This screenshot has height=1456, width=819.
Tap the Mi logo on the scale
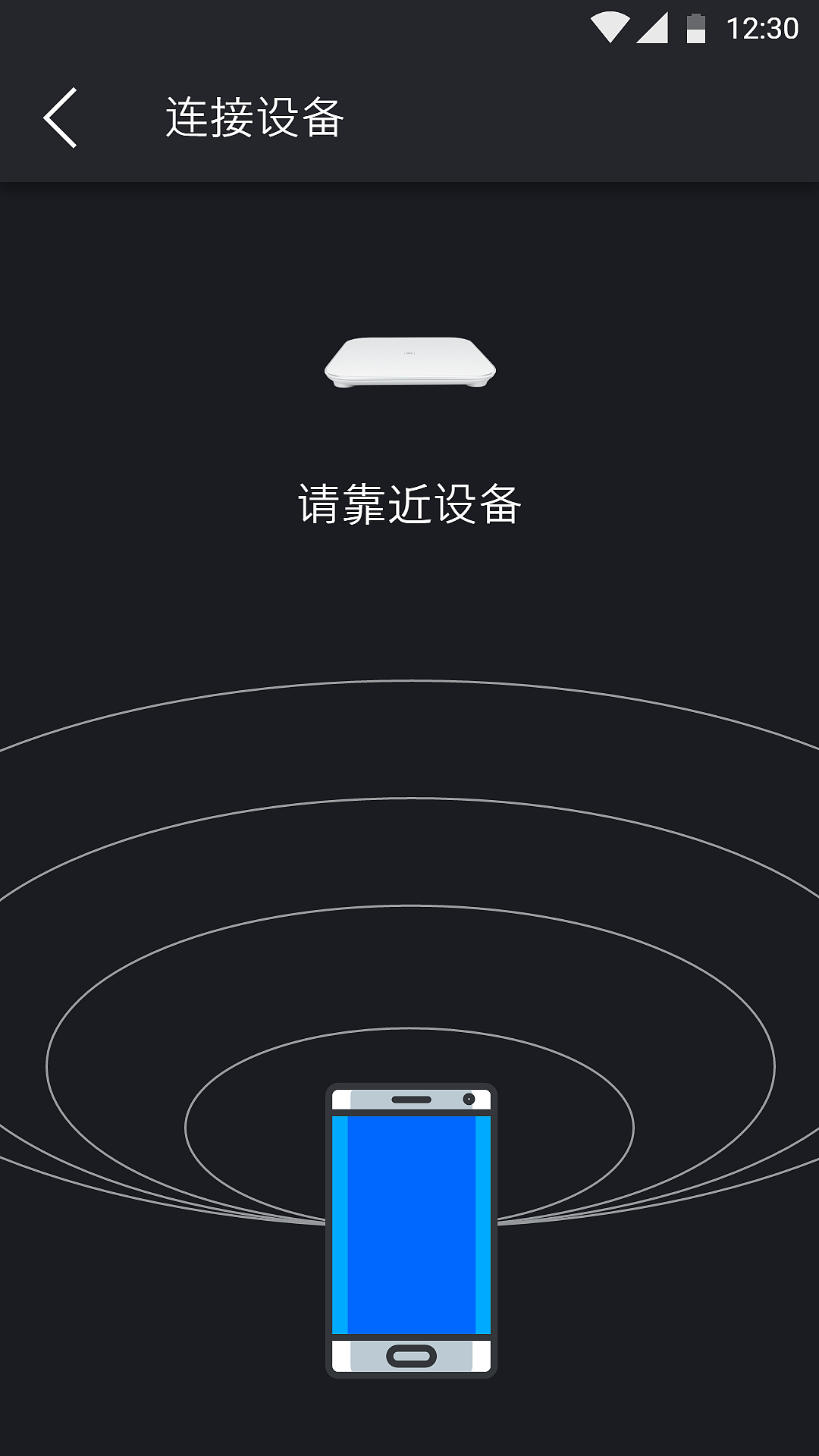[x=409, y=354]
